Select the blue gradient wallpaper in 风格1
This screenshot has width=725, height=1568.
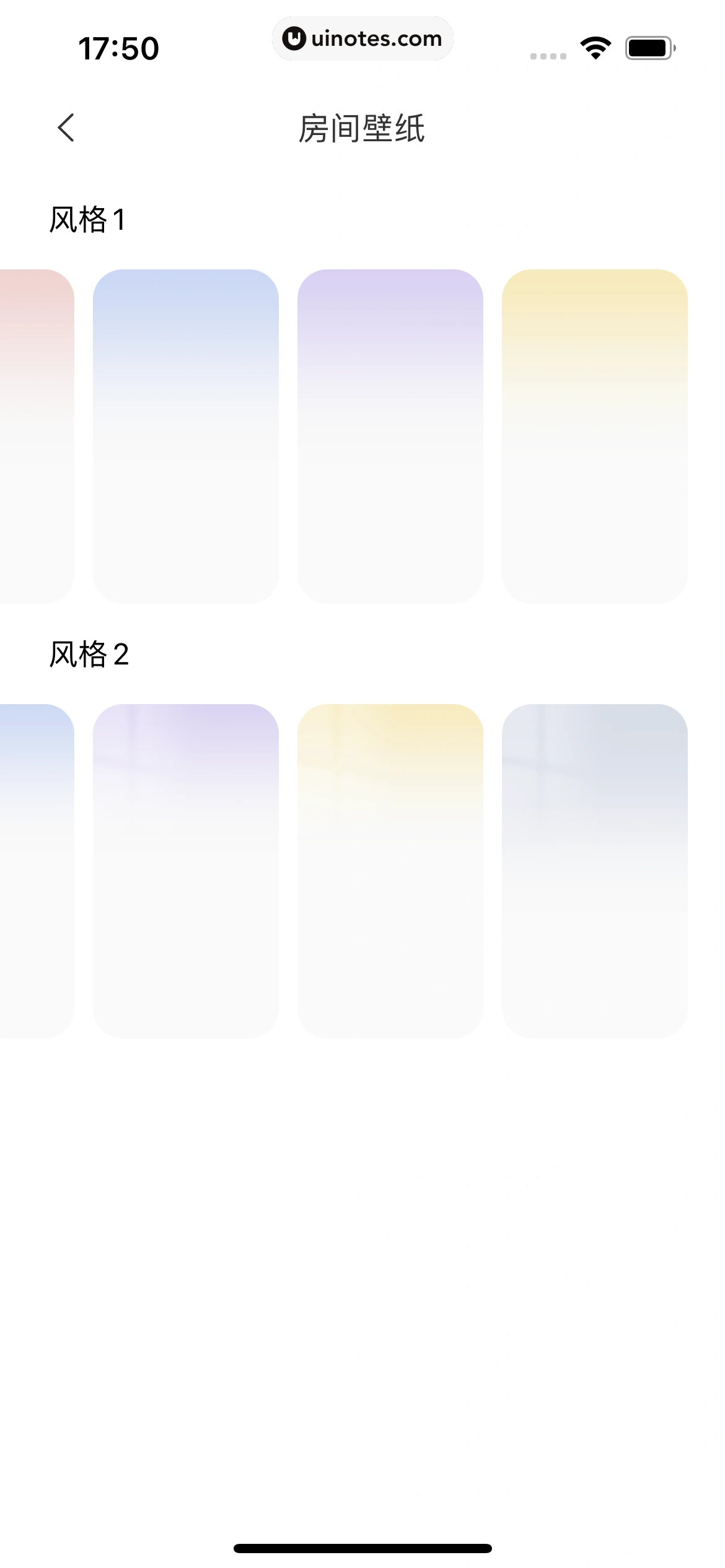(187, 433)
